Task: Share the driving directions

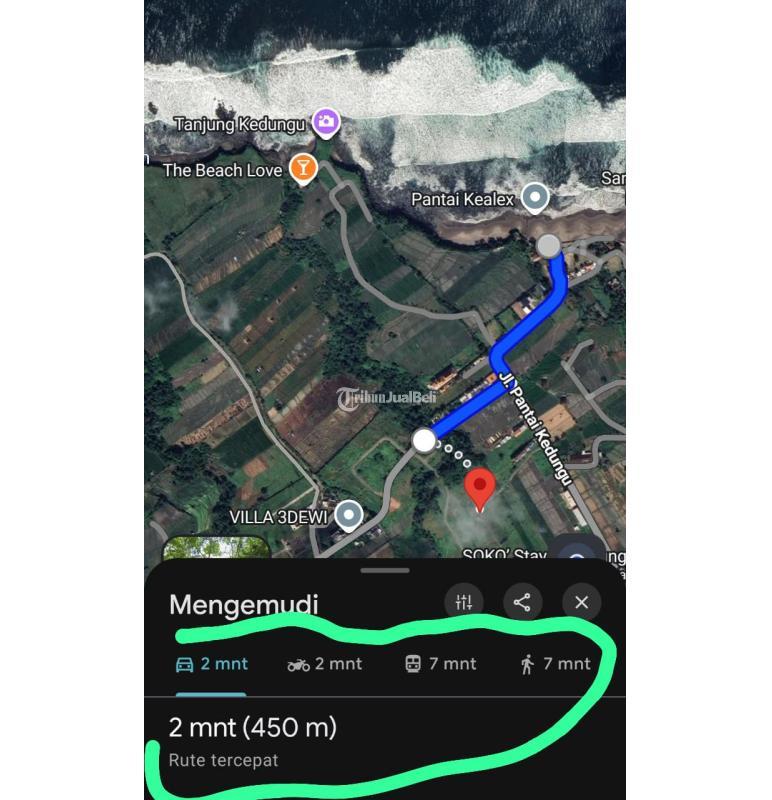Action: point(522,602)
